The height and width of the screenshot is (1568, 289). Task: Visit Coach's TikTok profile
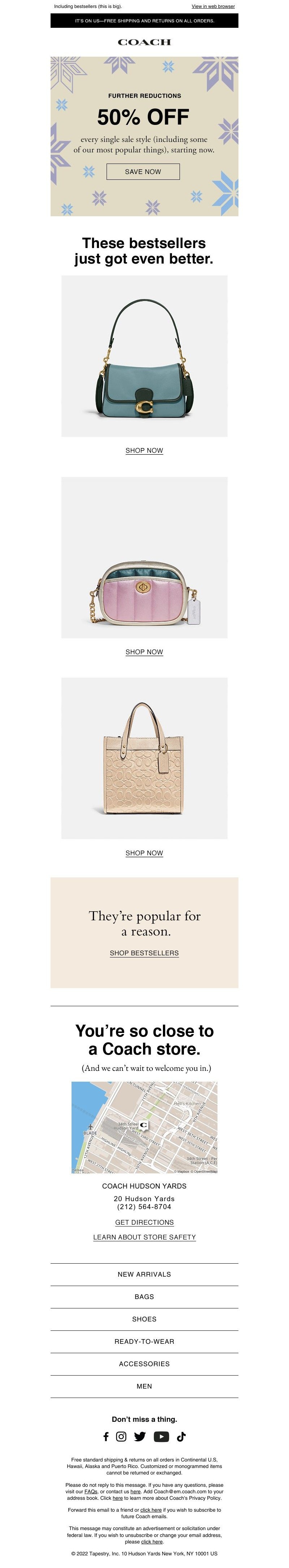(x=181, y=1437)
